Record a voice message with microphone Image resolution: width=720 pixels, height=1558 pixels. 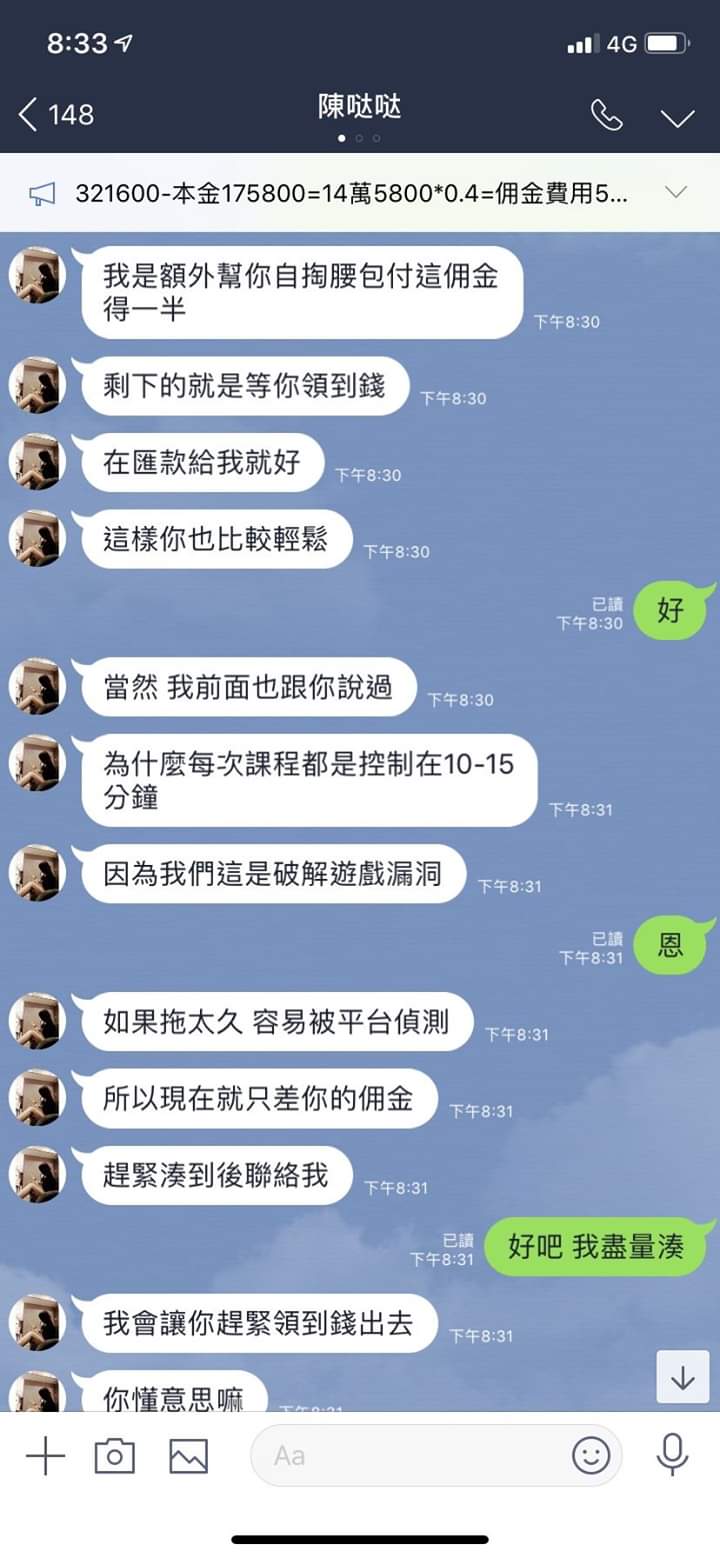point(672,1454)
